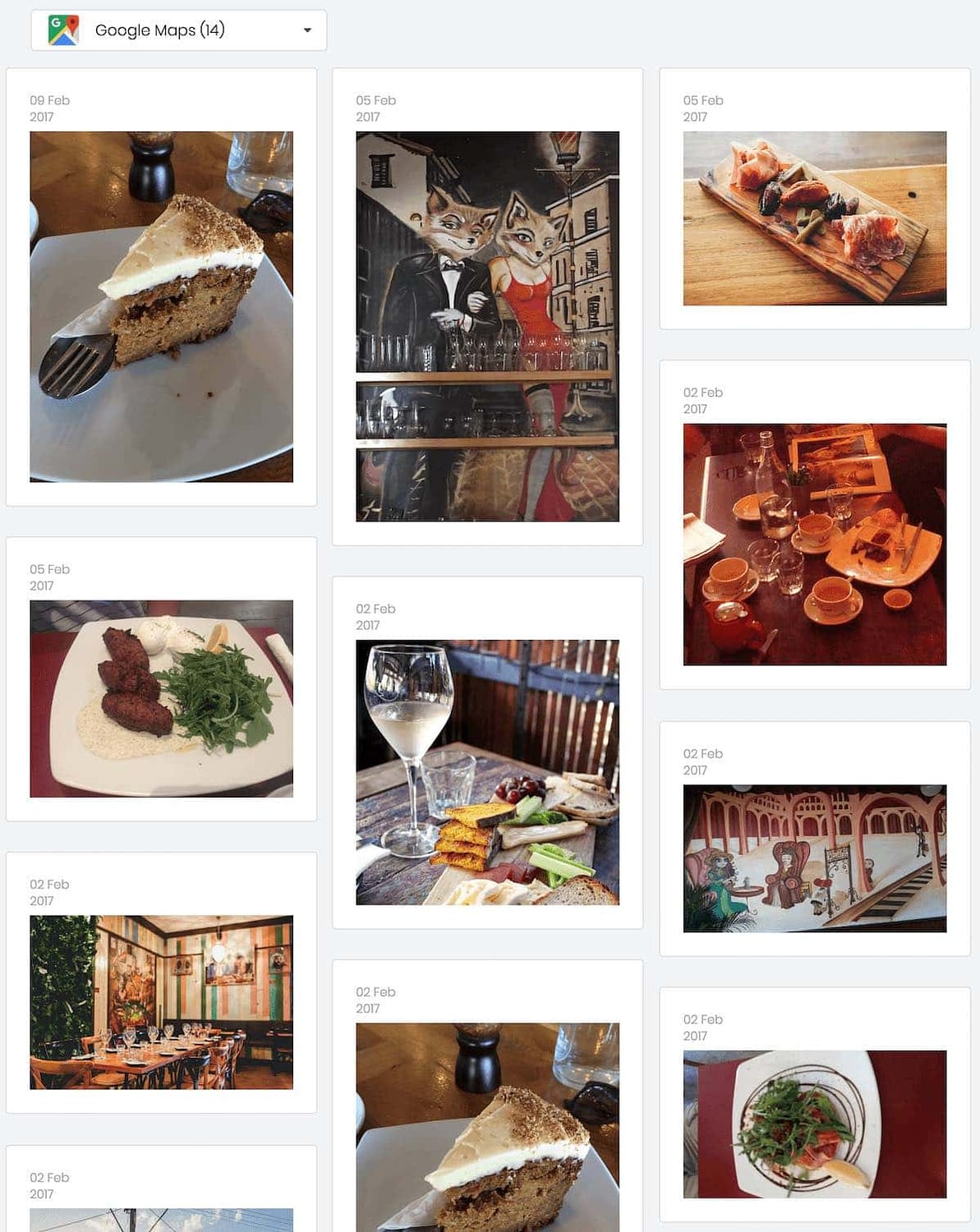Open the 09 Feb carrot cake photo

tap(161, 306)
